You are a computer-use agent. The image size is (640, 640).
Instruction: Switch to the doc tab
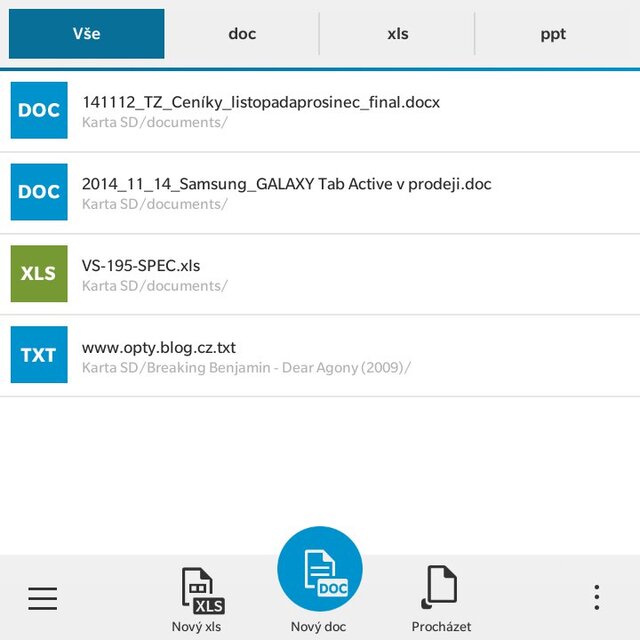click(x=242, y=34)
